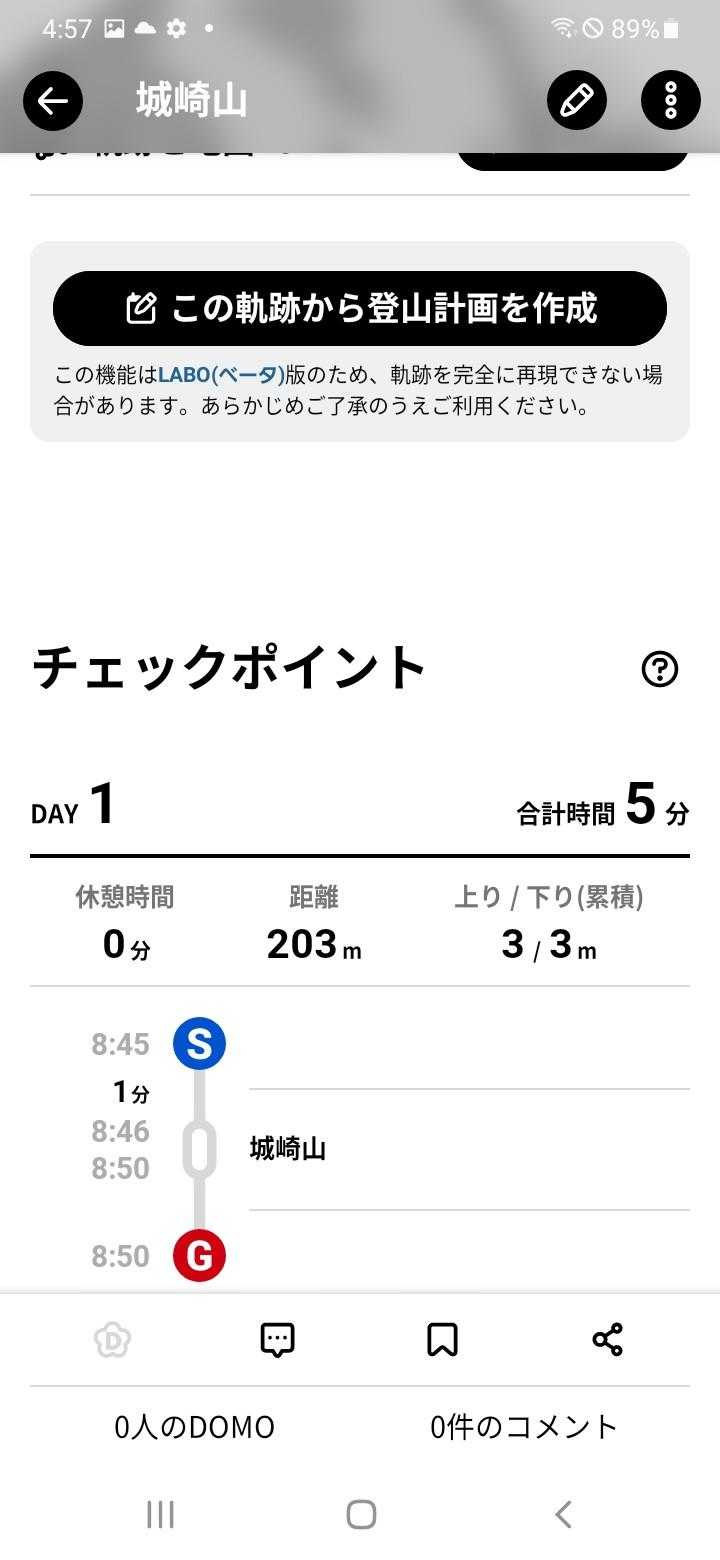
Task: Open the system recent apps view
Action: tap(160, 1514)
